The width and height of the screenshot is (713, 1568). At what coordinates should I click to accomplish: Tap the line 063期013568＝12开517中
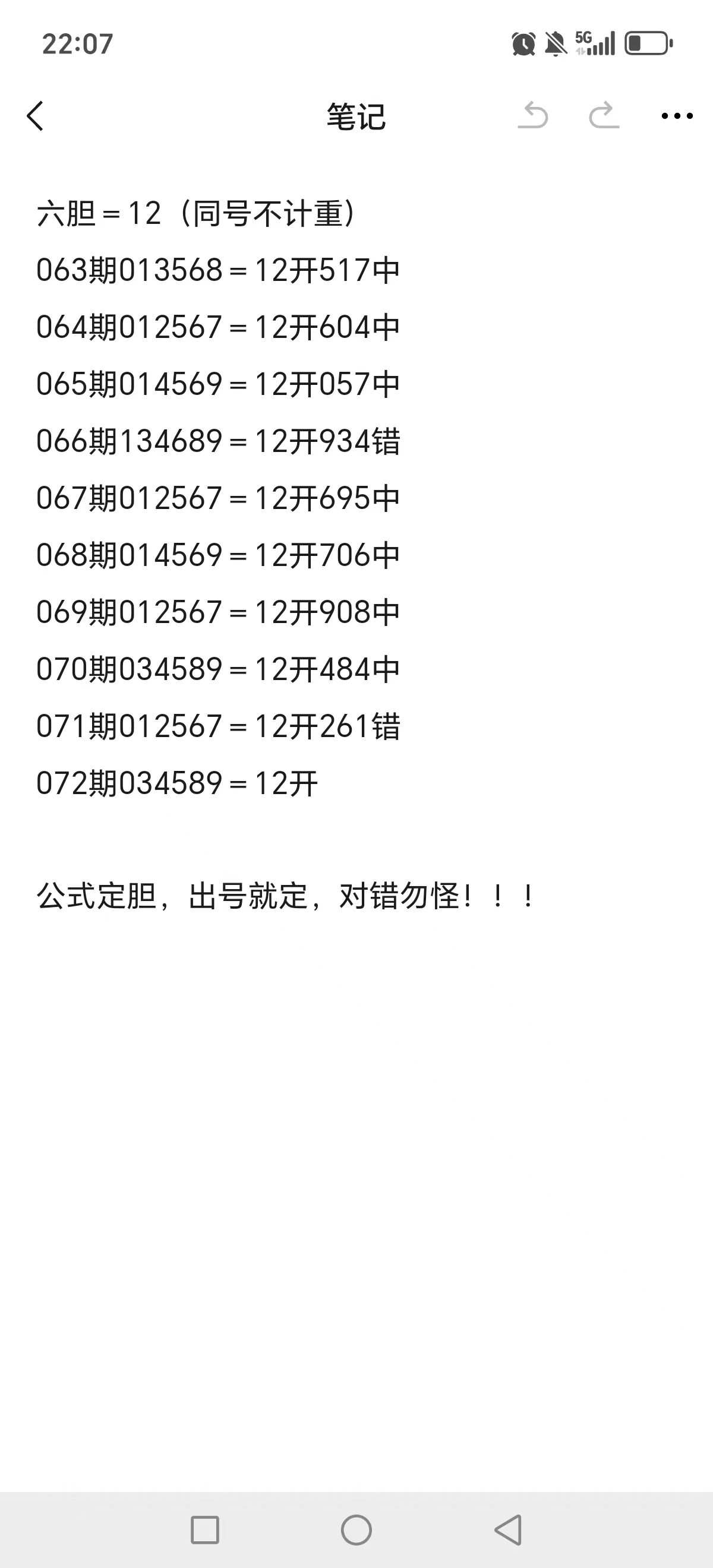[x=219, y=270]
